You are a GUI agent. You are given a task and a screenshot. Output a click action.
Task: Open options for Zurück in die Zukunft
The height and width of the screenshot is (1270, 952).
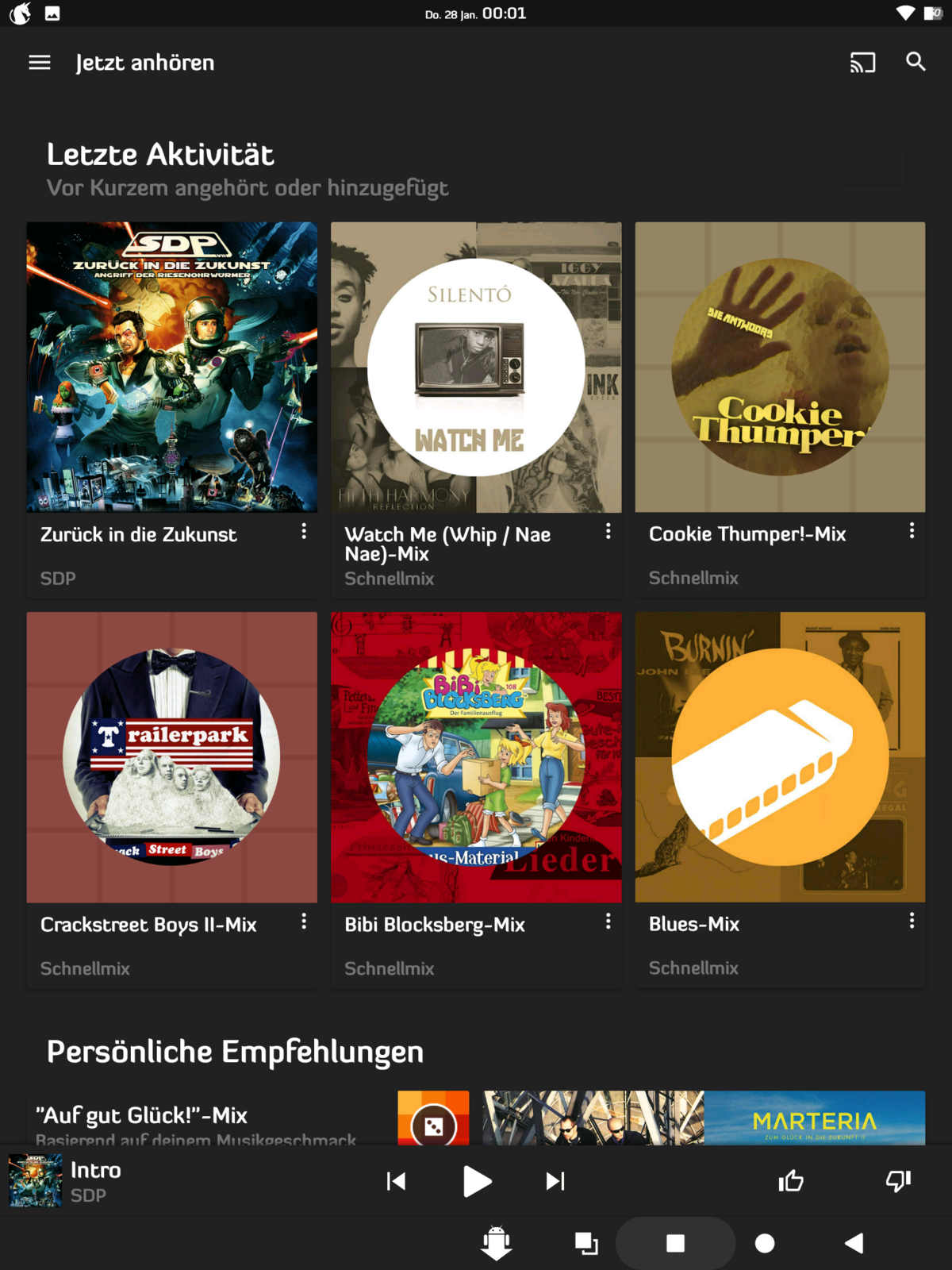click(x=304, y=532)
